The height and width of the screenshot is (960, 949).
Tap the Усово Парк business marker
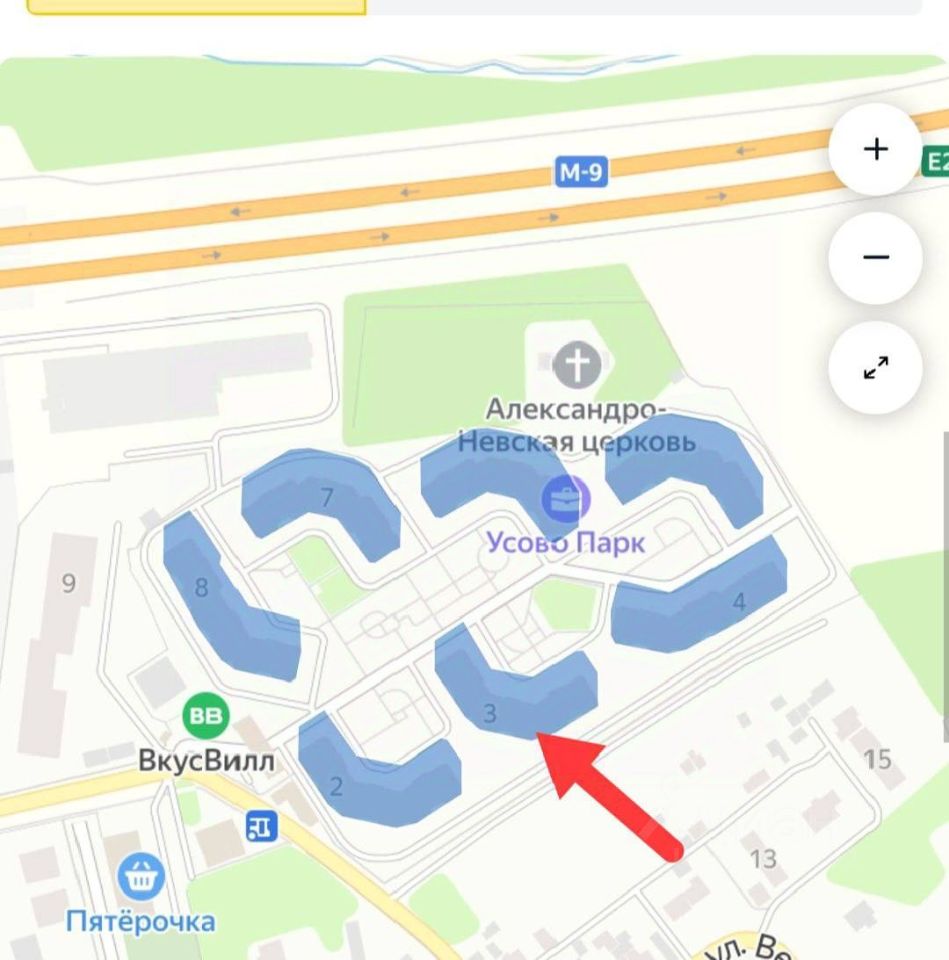(566, 498)
